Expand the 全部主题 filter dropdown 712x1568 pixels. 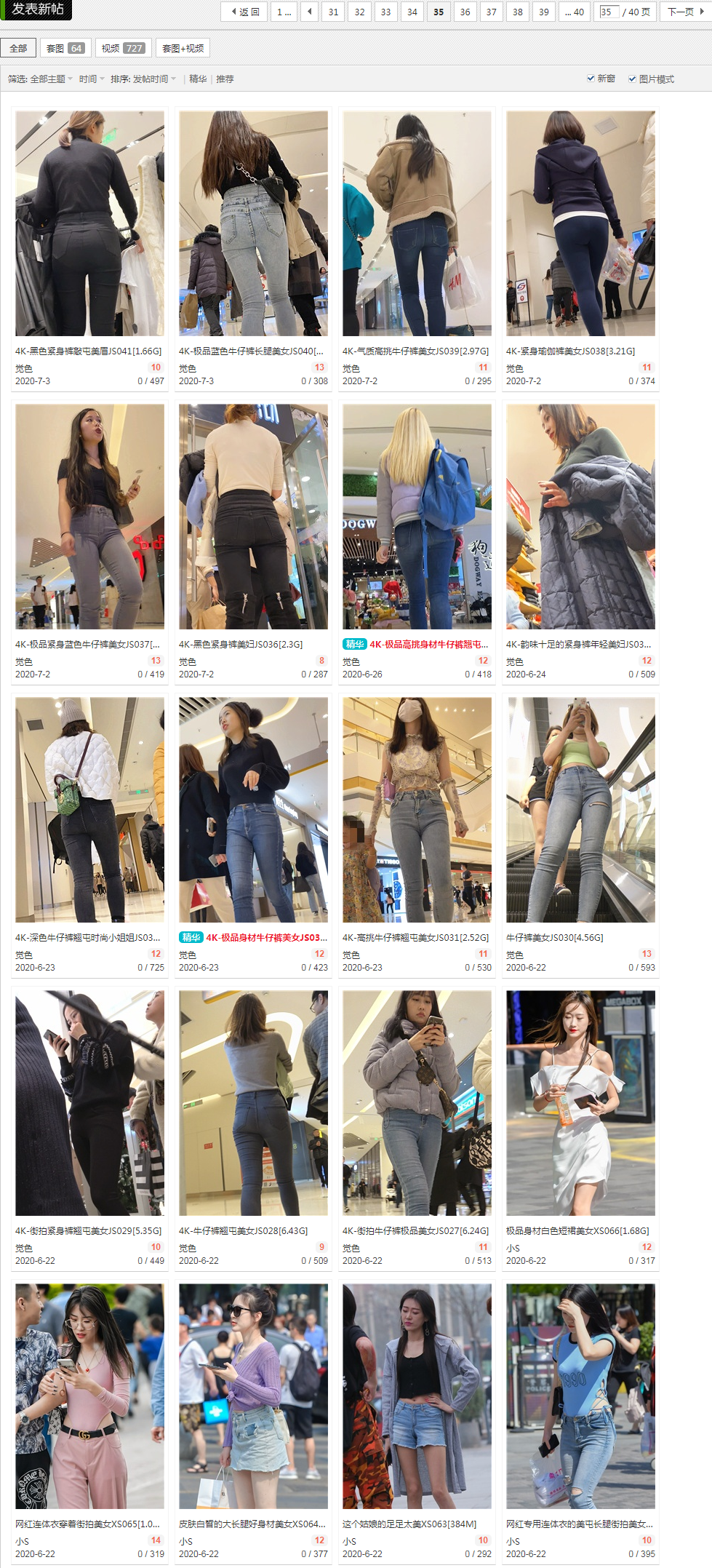[51, 79]
